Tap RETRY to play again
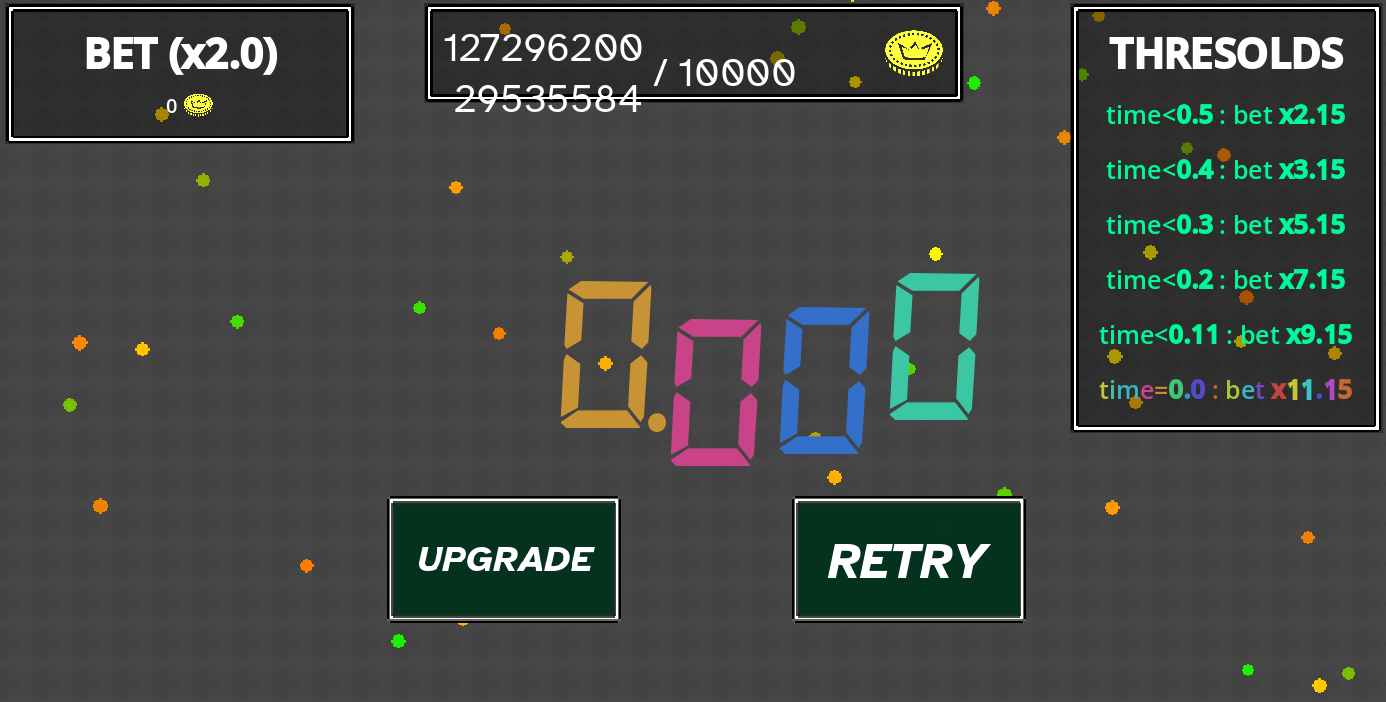Viewport: 1386px width, 702px height. pos(908,560)
